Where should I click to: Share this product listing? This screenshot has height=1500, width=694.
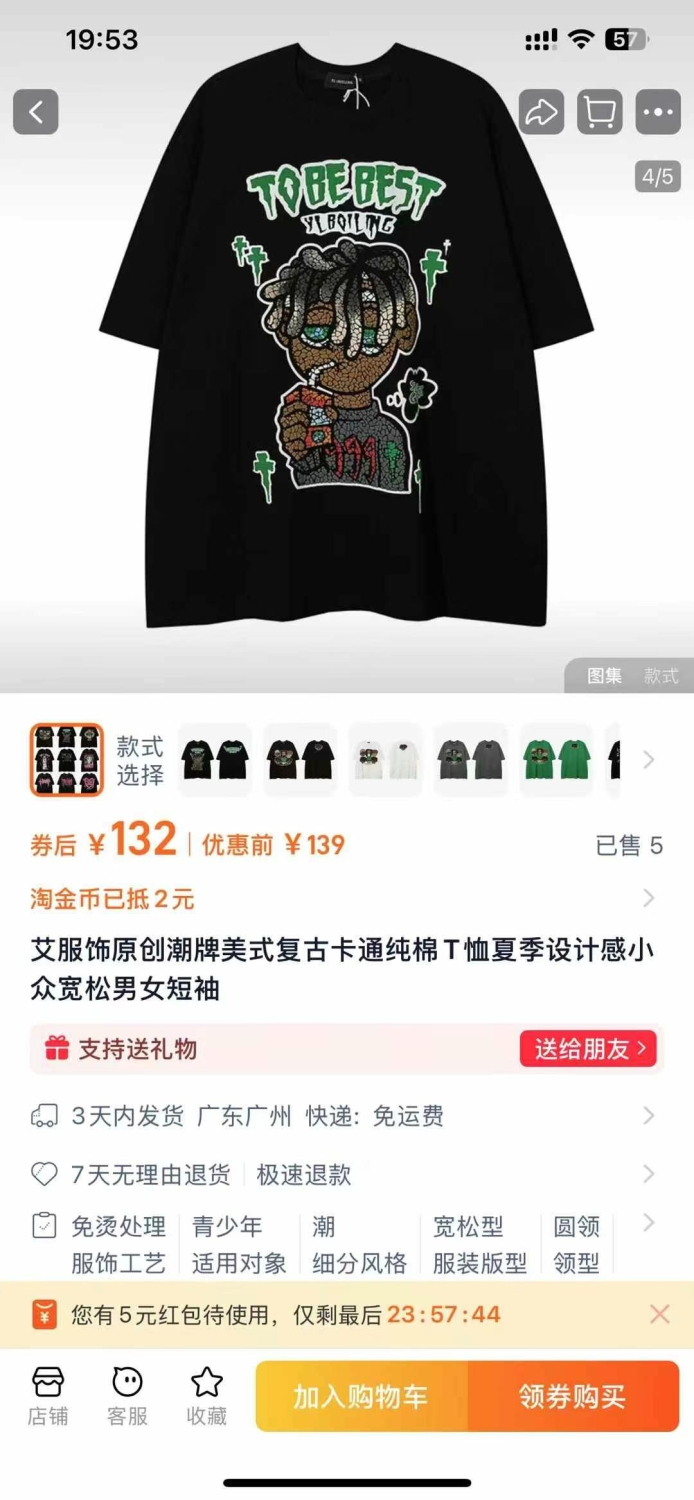tap(541, 112)
